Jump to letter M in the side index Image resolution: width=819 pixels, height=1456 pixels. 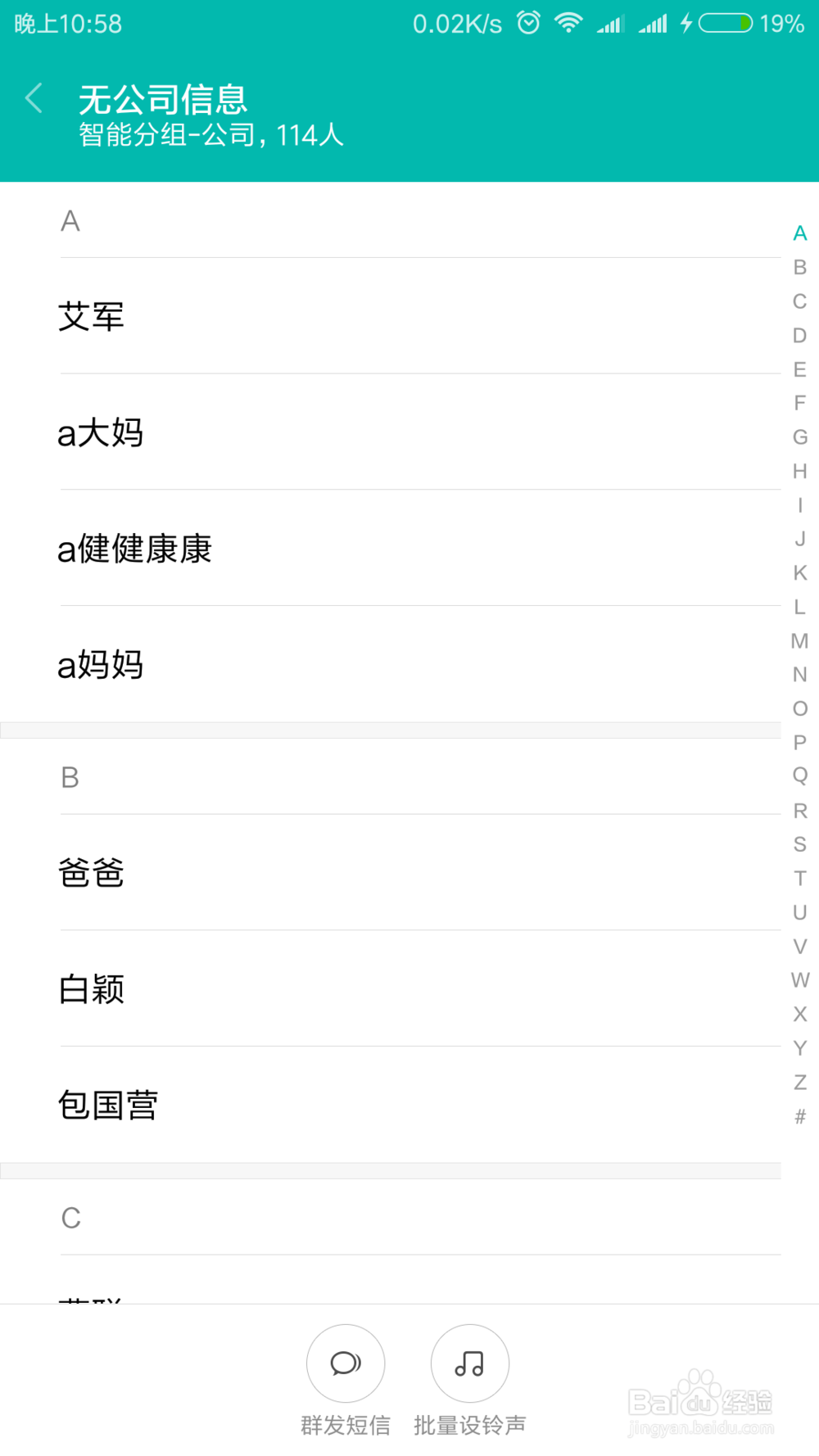pos(799,641)
